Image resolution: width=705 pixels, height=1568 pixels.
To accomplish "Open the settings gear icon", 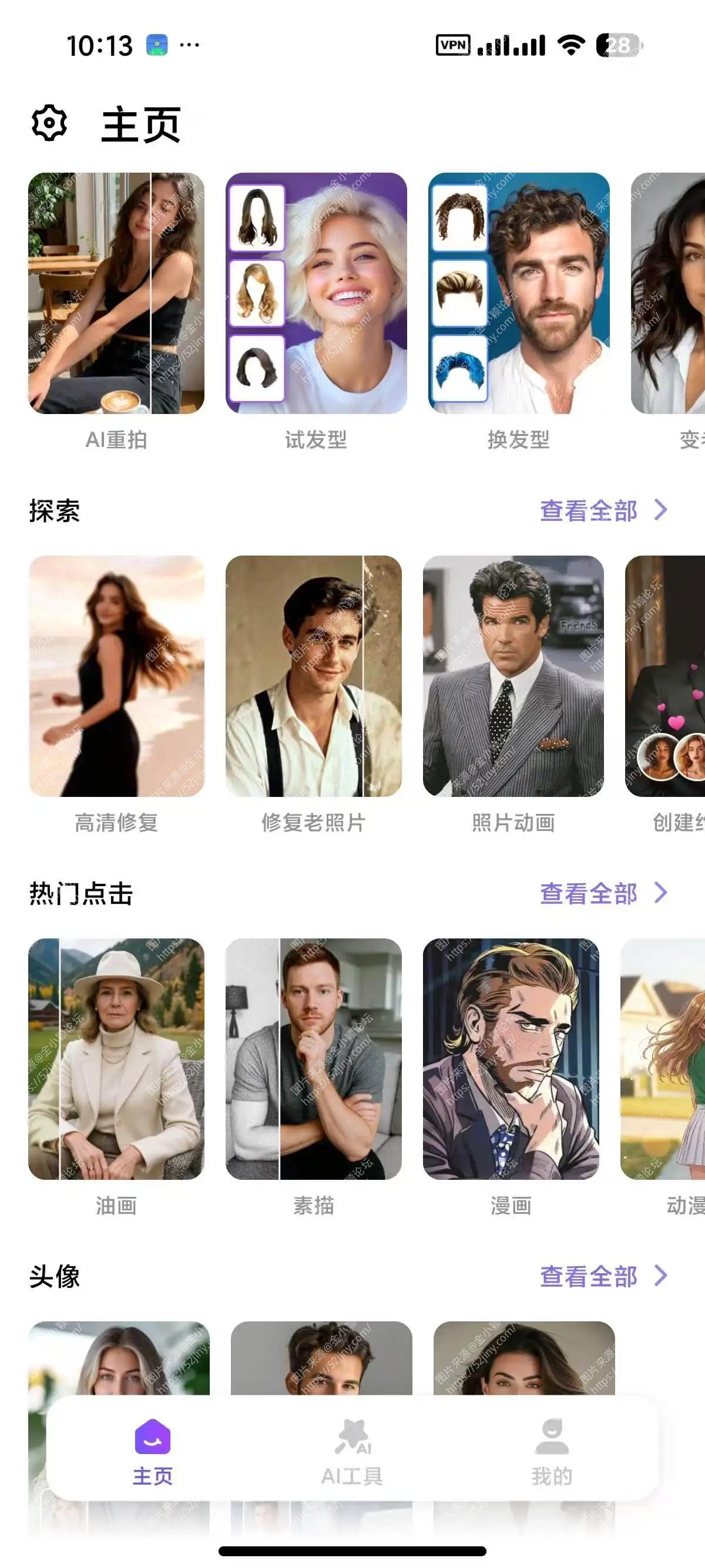I will (x=49, y=123).
